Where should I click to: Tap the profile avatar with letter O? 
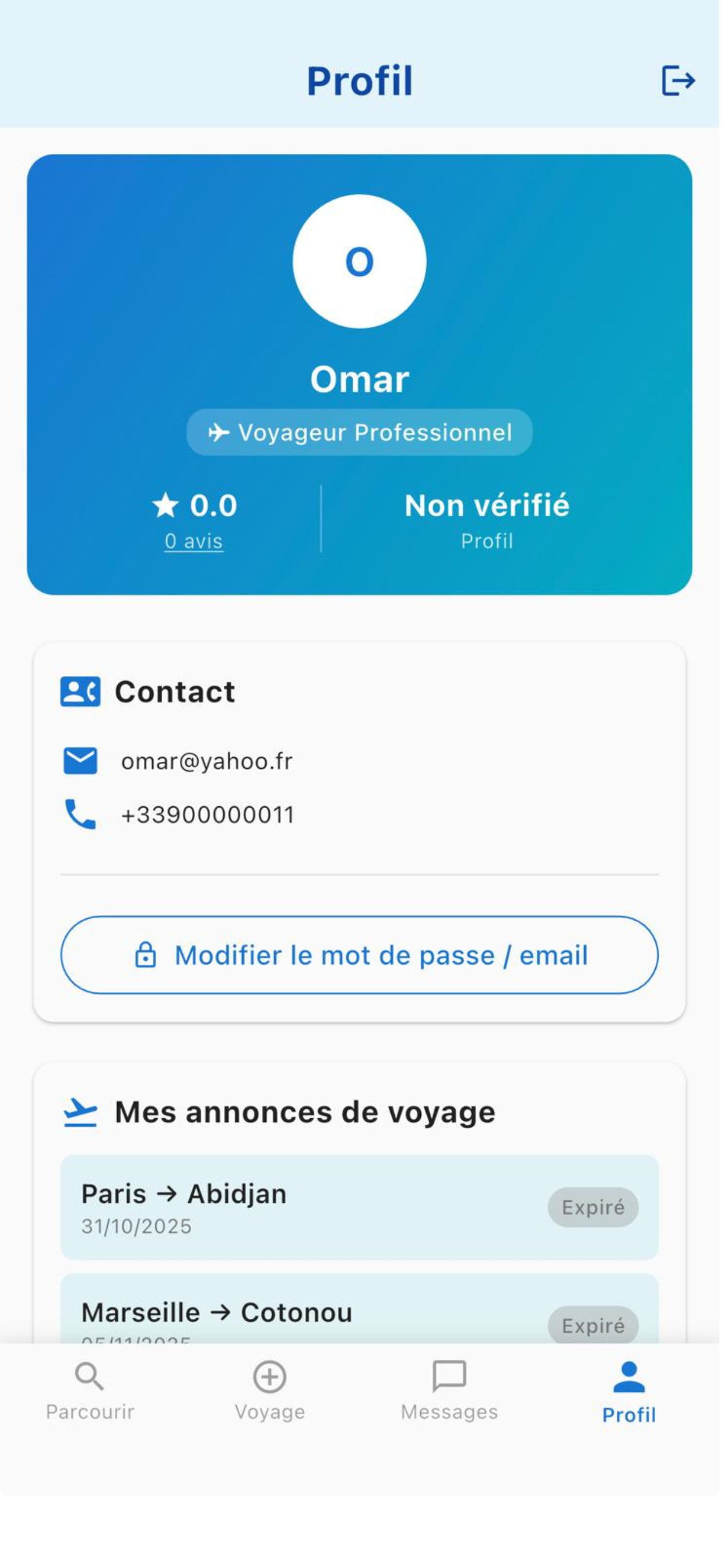[x=361, y=263]
